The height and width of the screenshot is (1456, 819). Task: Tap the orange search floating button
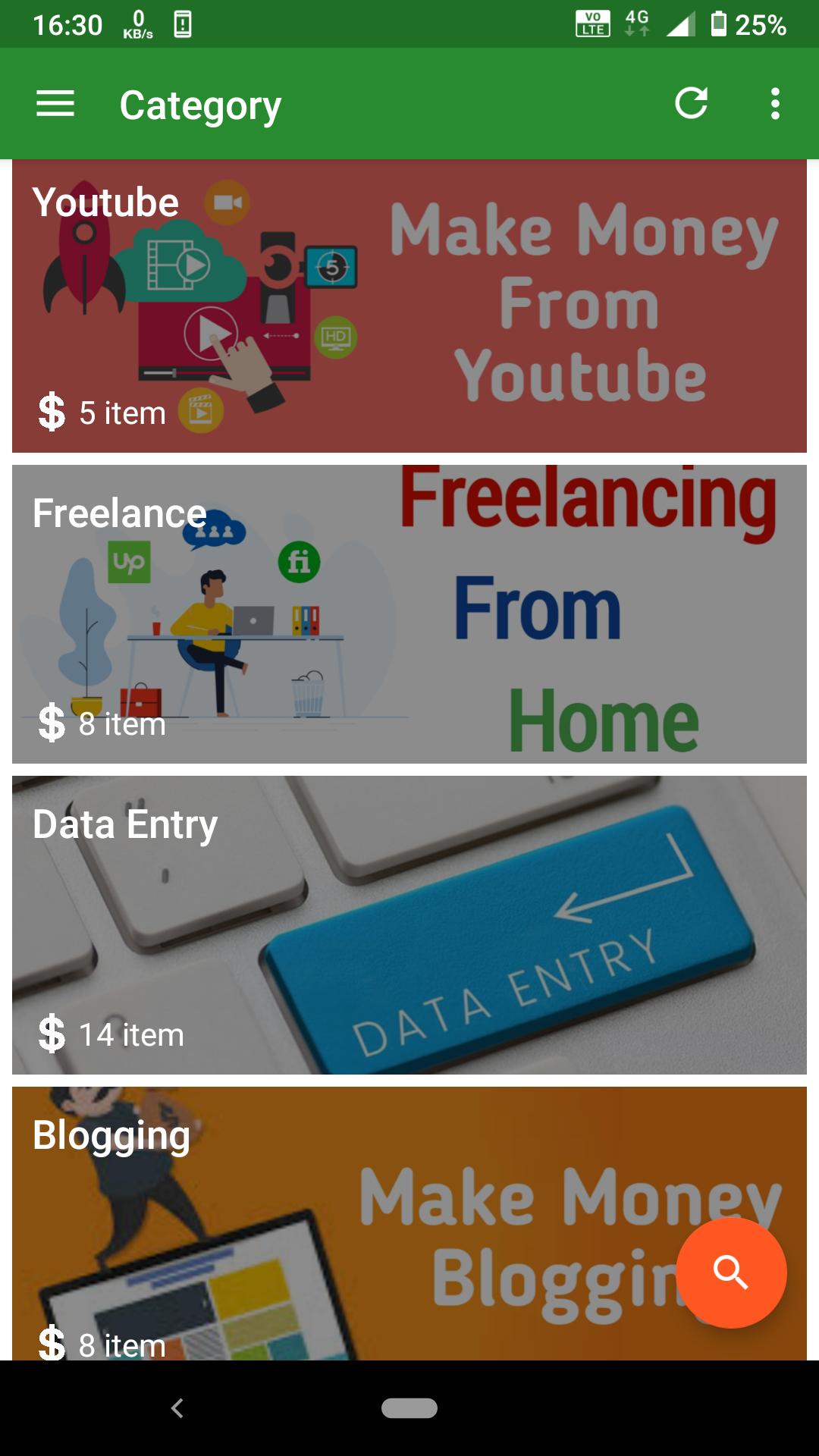coord(730,1272)
